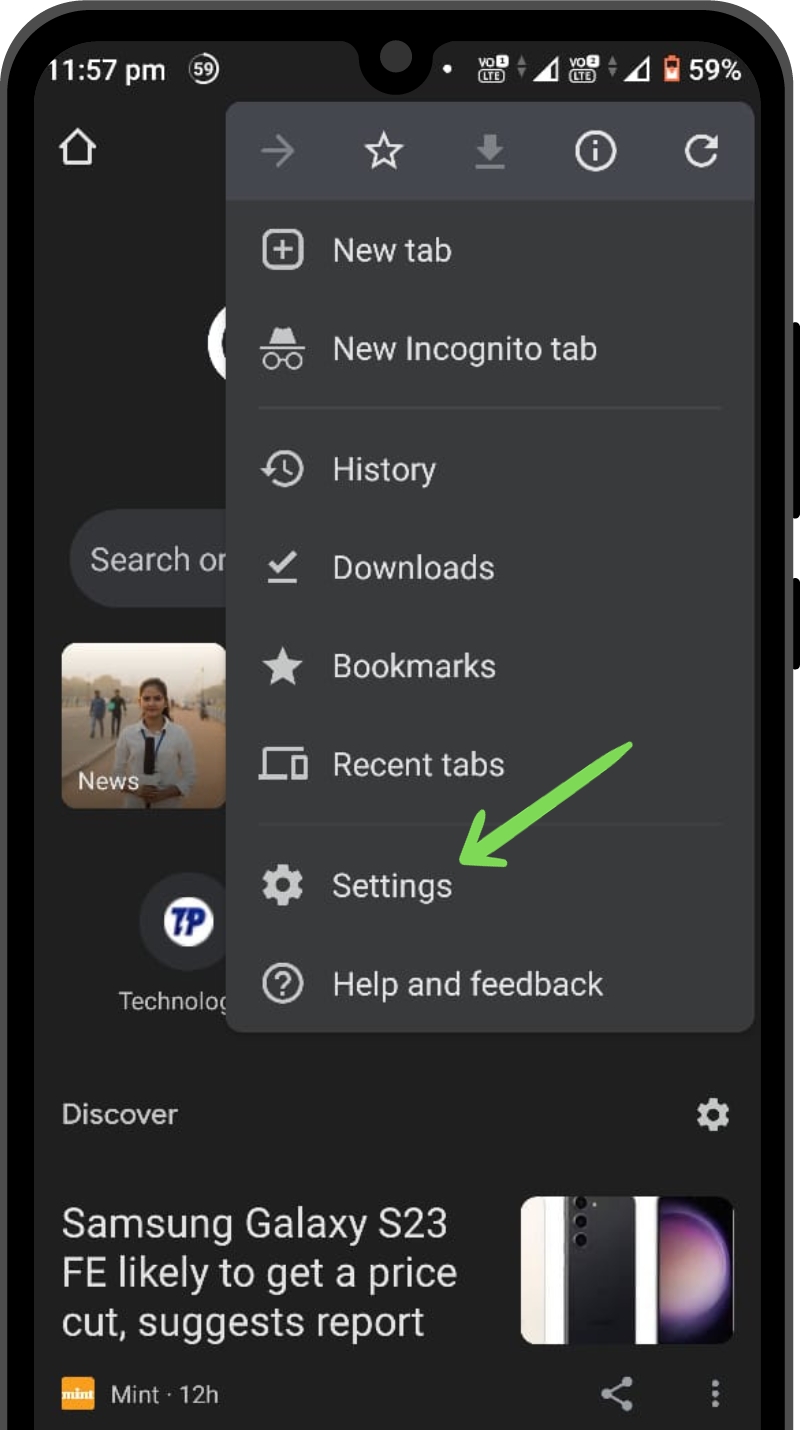Share the Samsung Galaxy S23 FE article
The image size is (800, 1430).
tap(617, 1393)
